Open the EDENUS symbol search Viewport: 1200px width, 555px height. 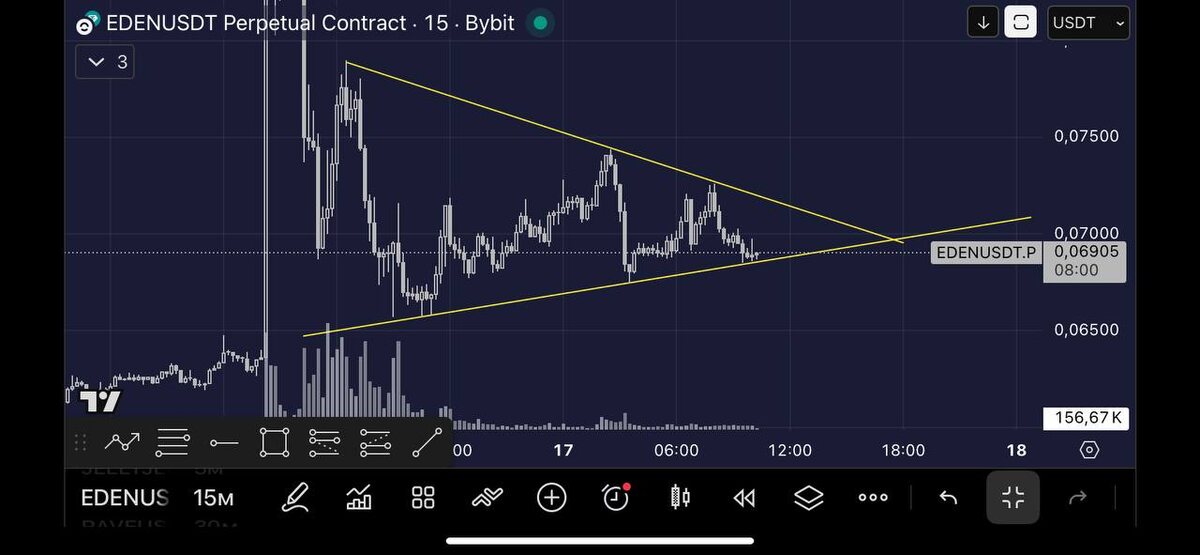coord(124,497)
